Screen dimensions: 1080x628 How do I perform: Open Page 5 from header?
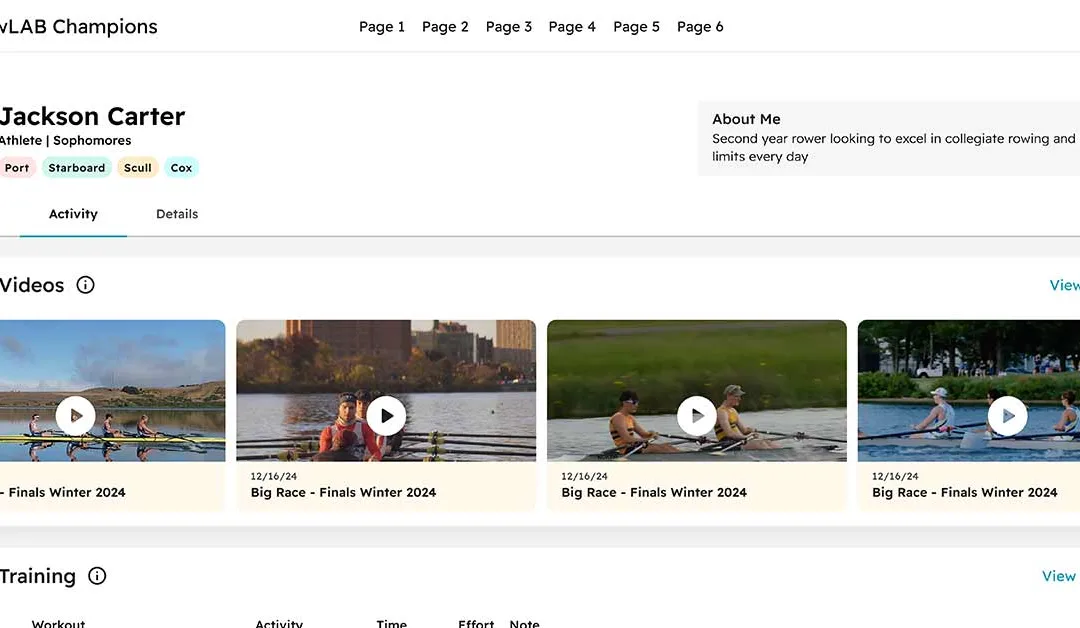tap(636, 27)
